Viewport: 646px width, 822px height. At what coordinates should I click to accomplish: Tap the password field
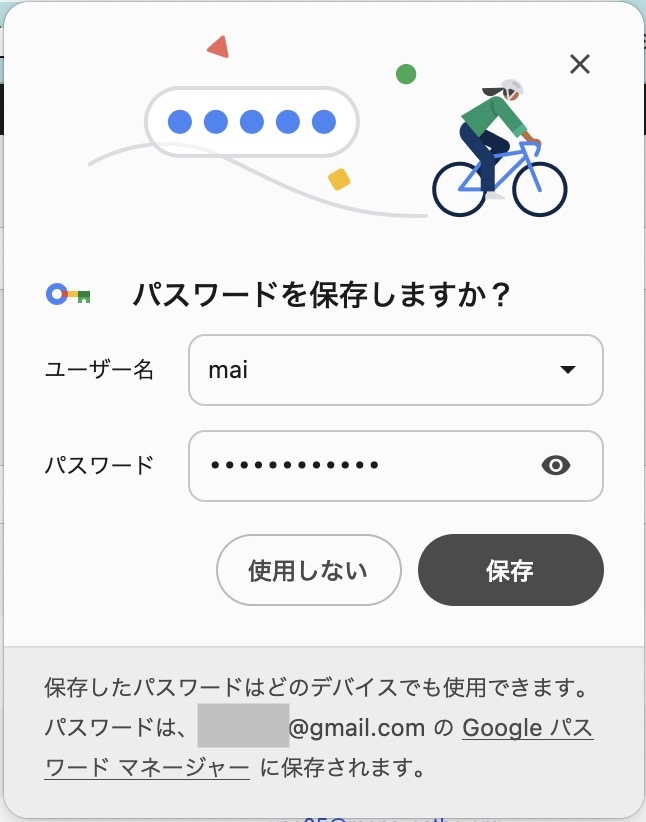(360, 465)
